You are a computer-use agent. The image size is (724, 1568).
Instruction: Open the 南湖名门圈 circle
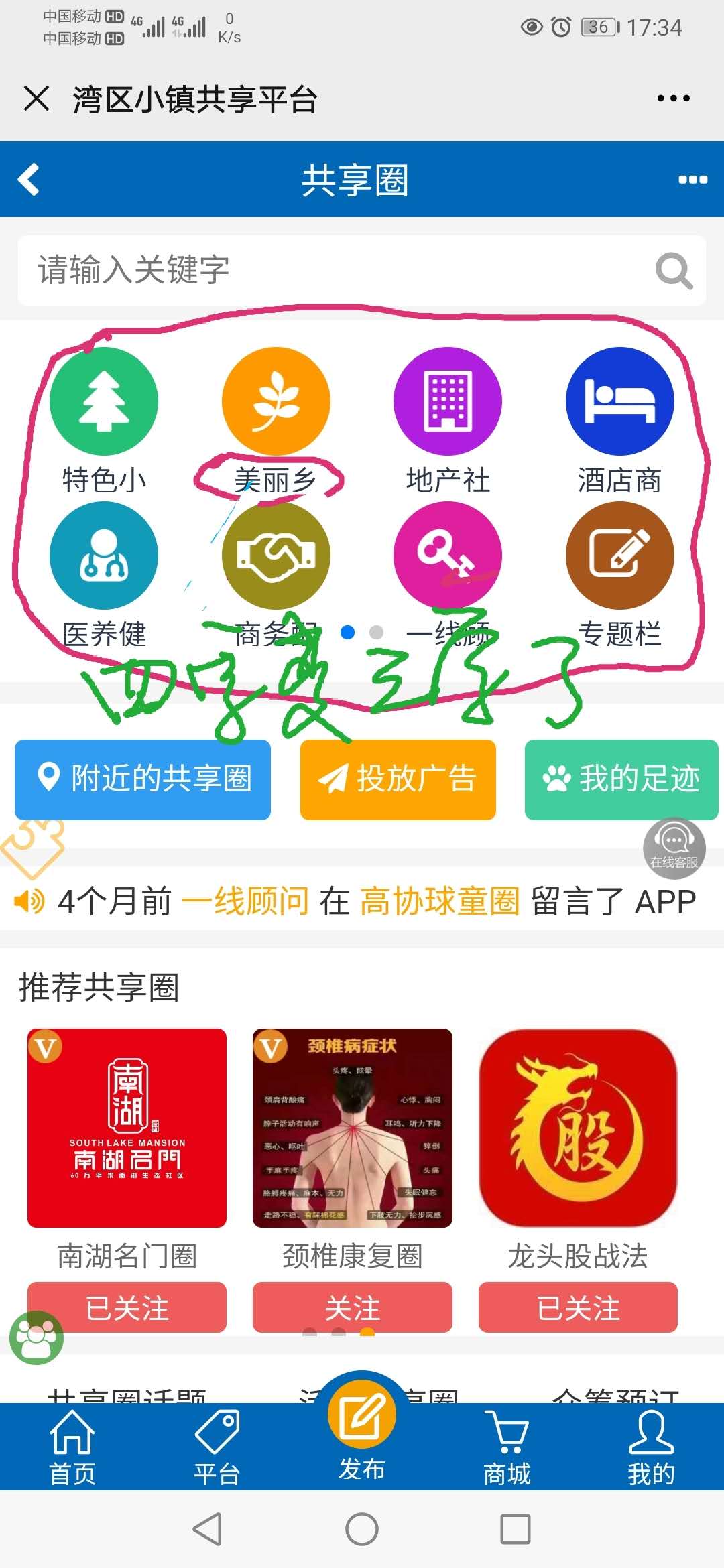click(x=127, y=1128)
